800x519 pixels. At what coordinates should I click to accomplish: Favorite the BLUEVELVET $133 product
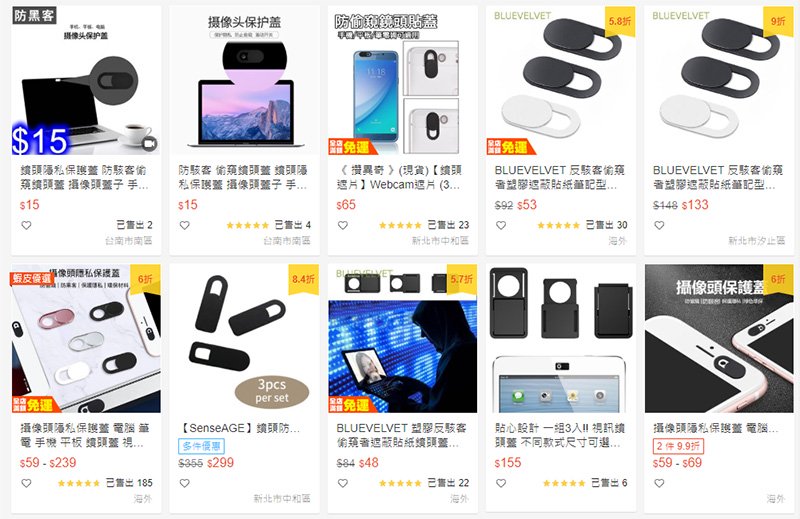(x=659, y=225)
